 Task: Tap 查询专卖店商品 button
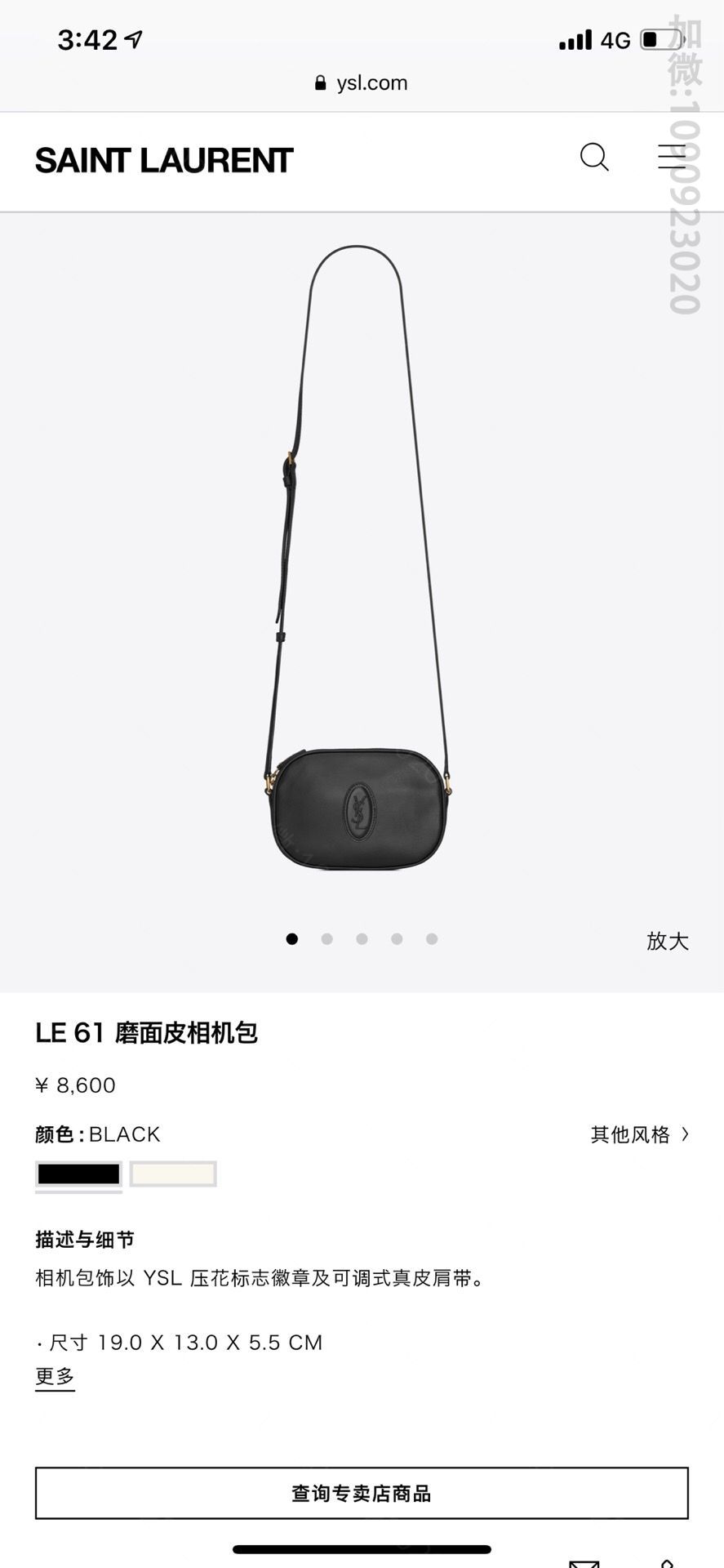tap(362, 1494)
